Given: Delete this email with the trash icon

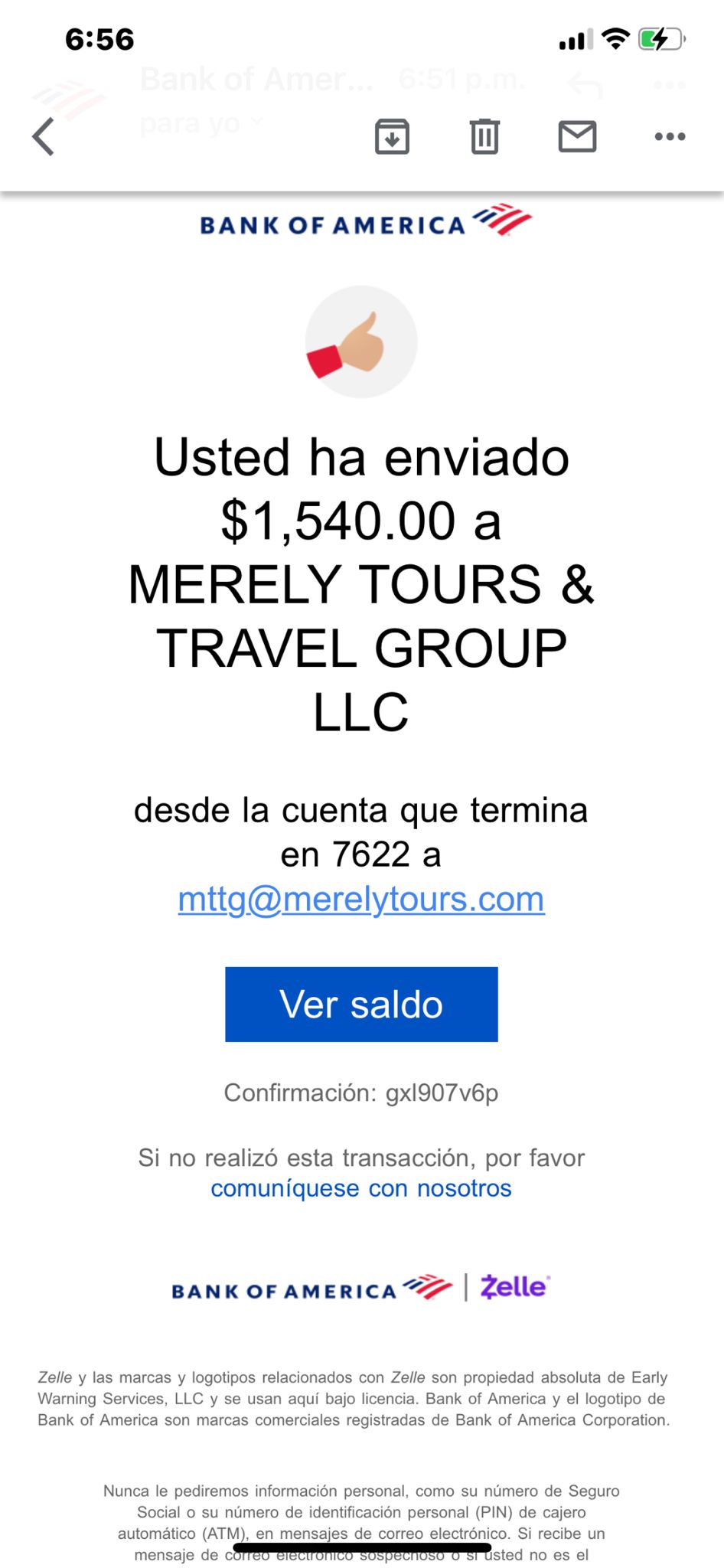Looking at the screenshot, I should tap(484, 137).
